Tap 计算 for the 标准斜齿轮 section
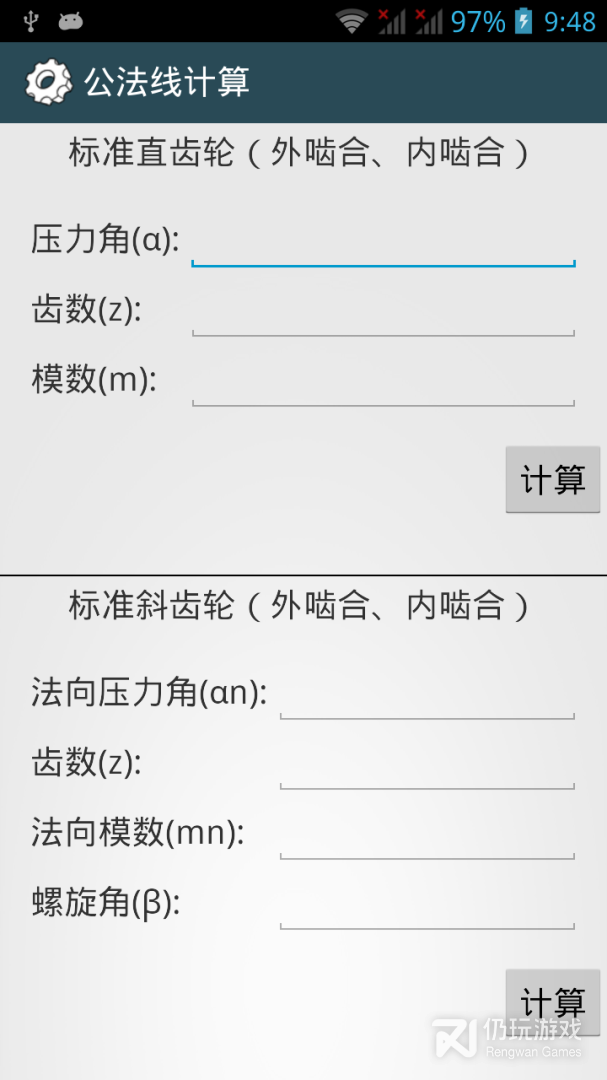607x1080 pixels. pos(552,1001)
